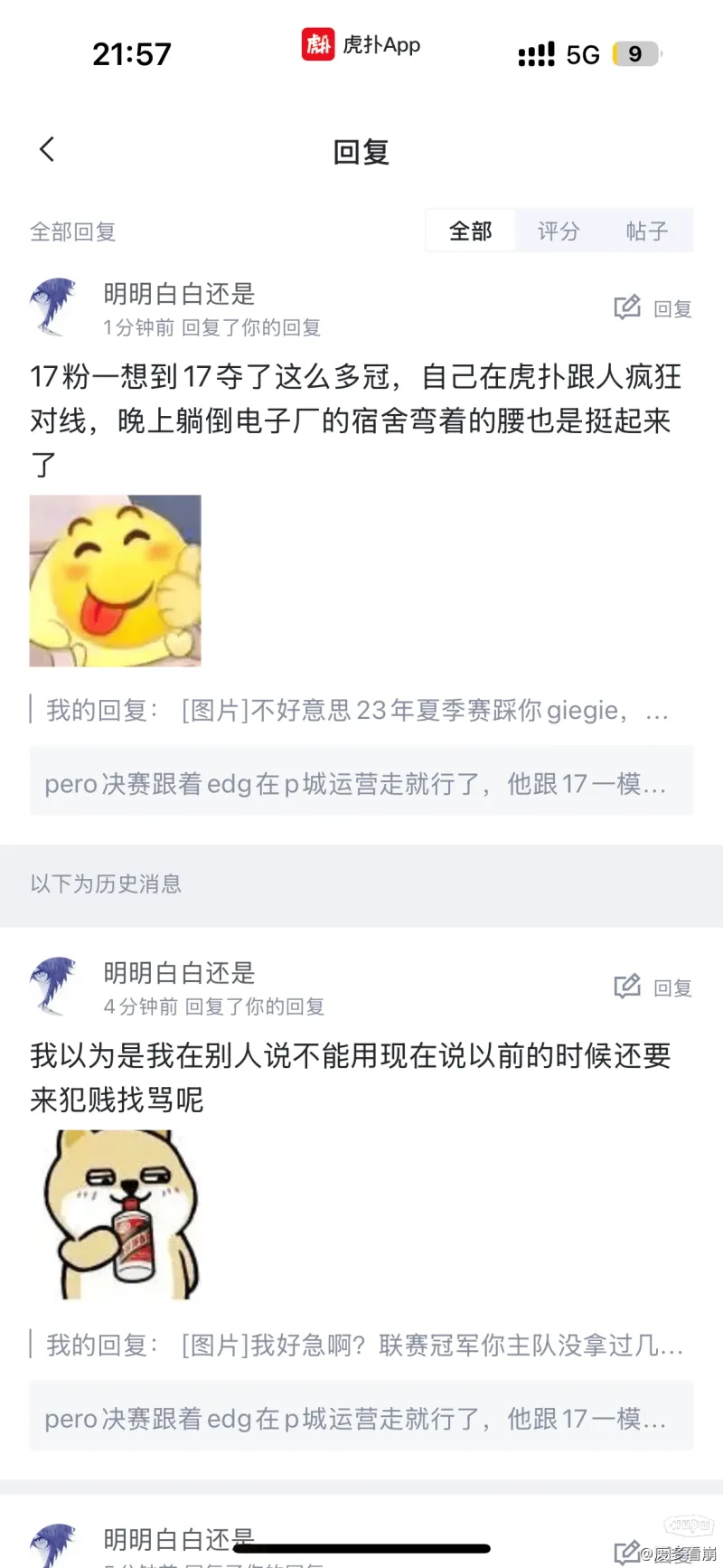
Task: Reply to the message from 1分钟前
Action: point(653,308)
